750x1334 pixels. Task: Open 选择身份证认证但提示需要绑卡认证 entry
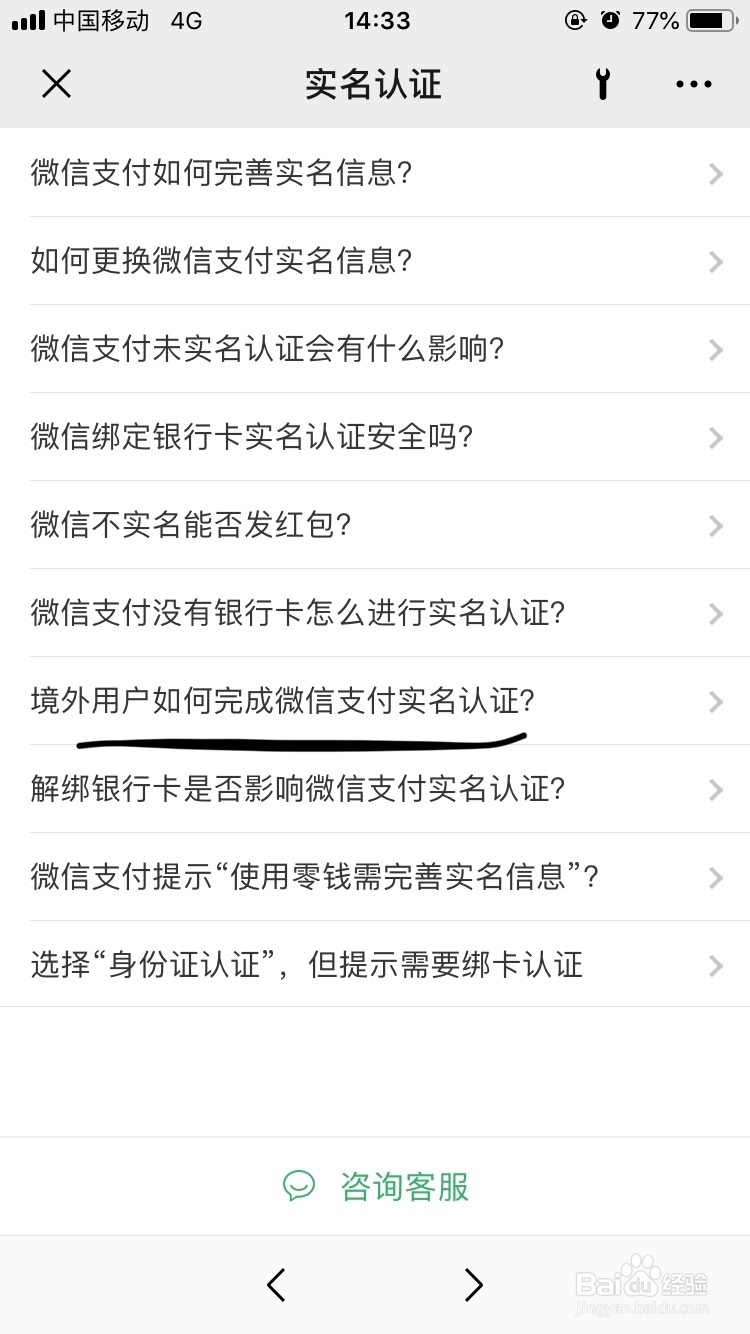375,965
